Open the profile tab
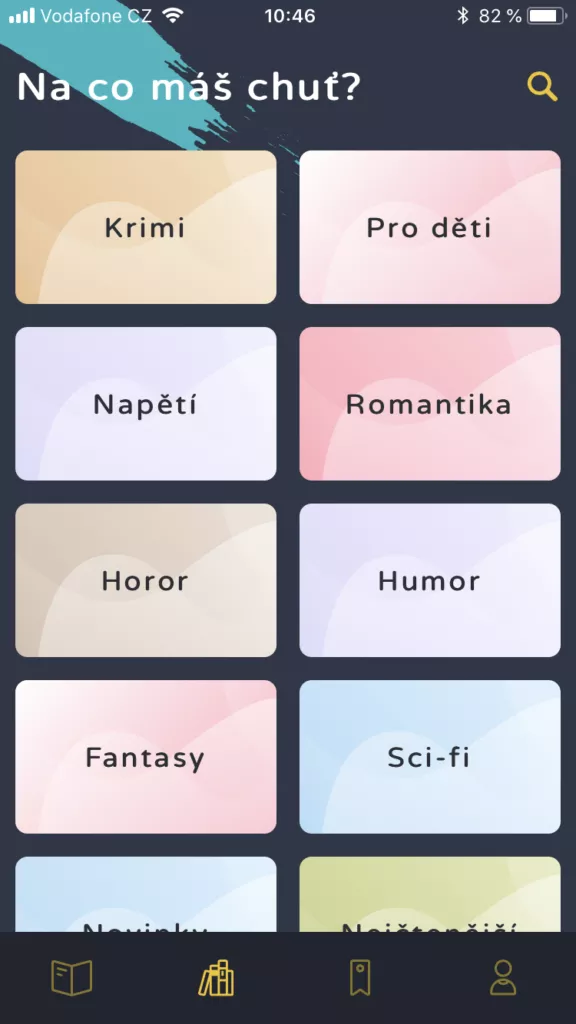Viewport: 576px width, 1024px height. 504,978
